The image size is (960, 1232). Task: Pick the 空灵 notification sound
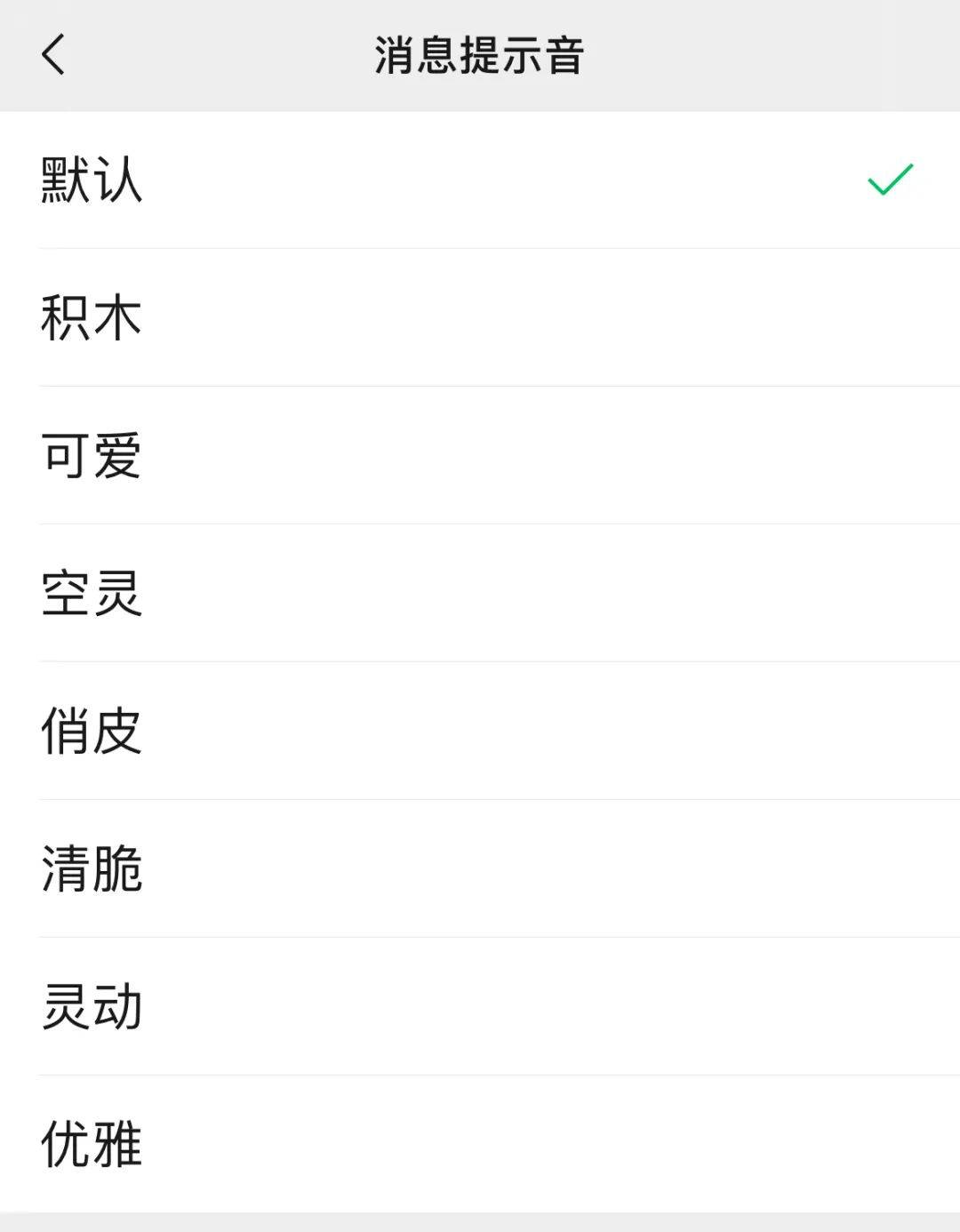tap(92, 594)
